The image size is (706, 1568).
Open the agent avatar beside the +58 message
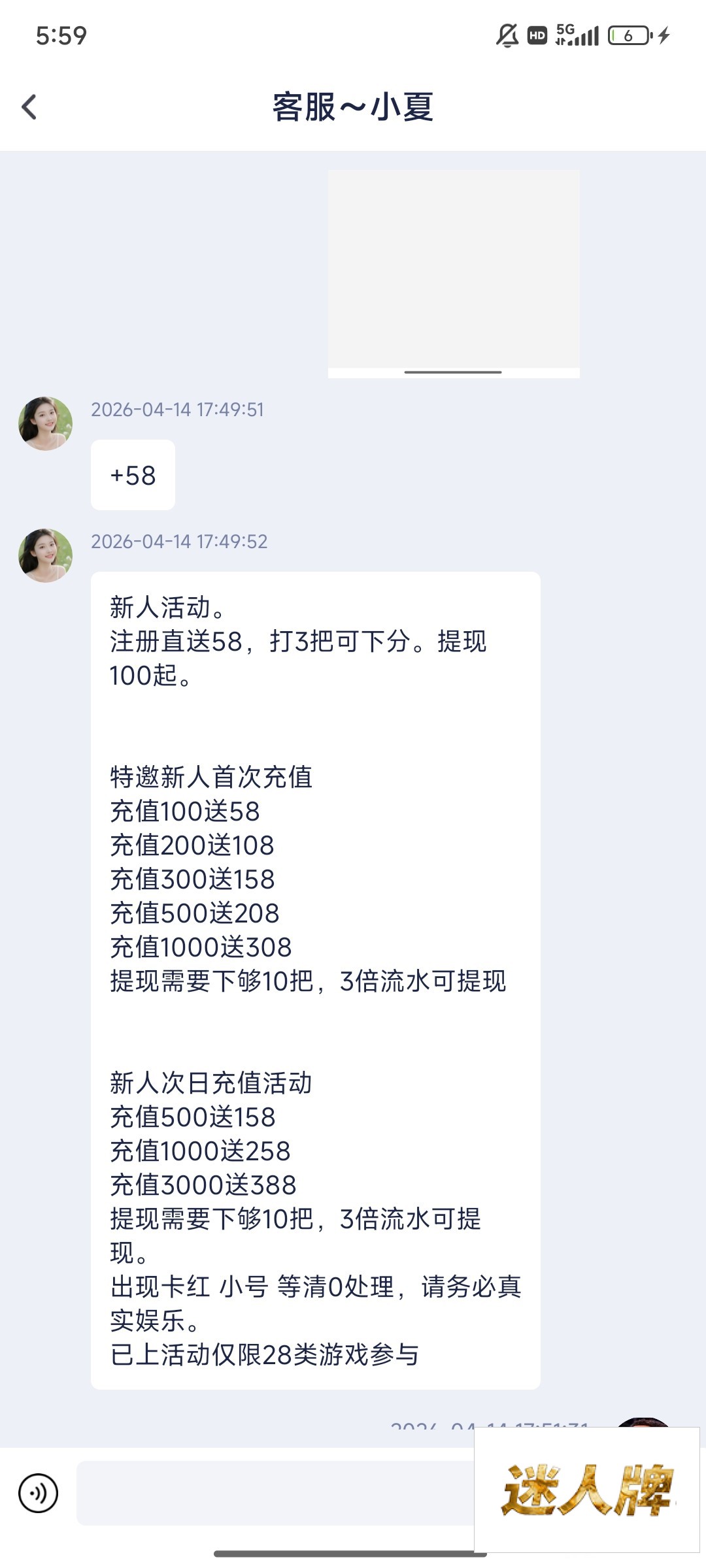click(x=45, y=423)
